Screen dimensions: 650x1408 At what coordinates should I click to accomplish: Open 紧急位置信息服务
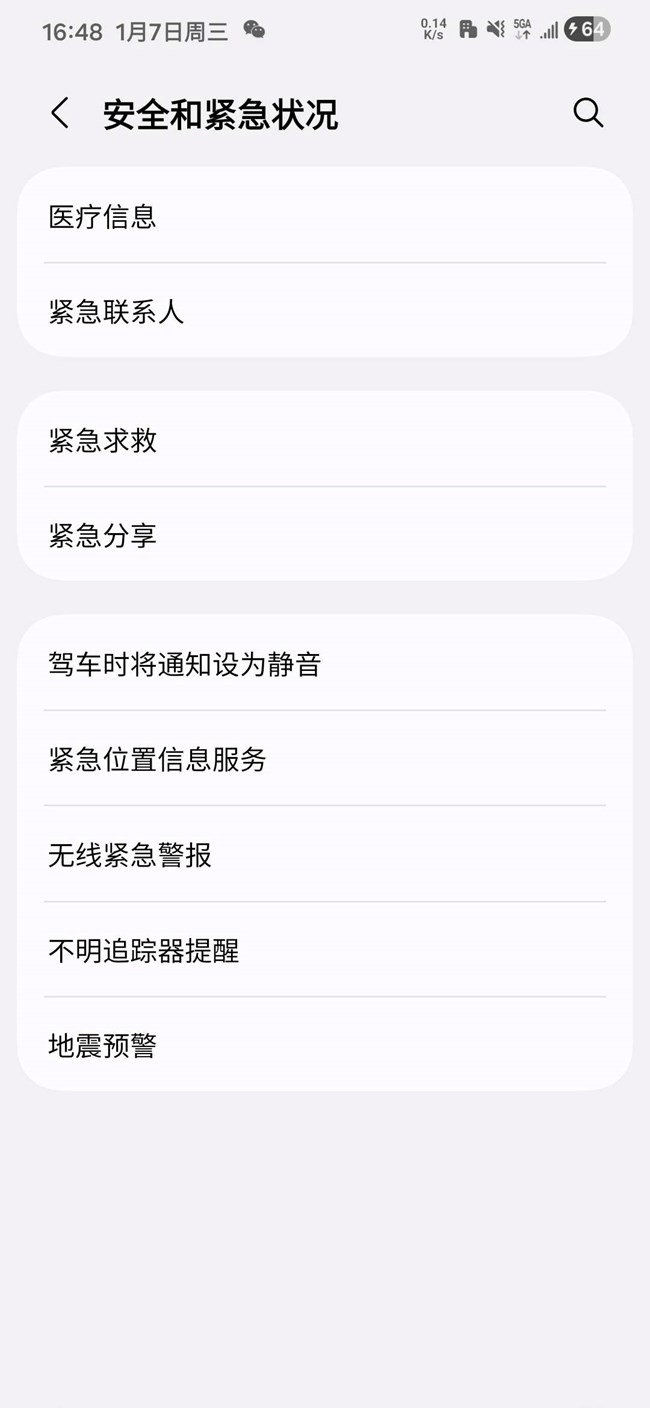coord(325,759)
